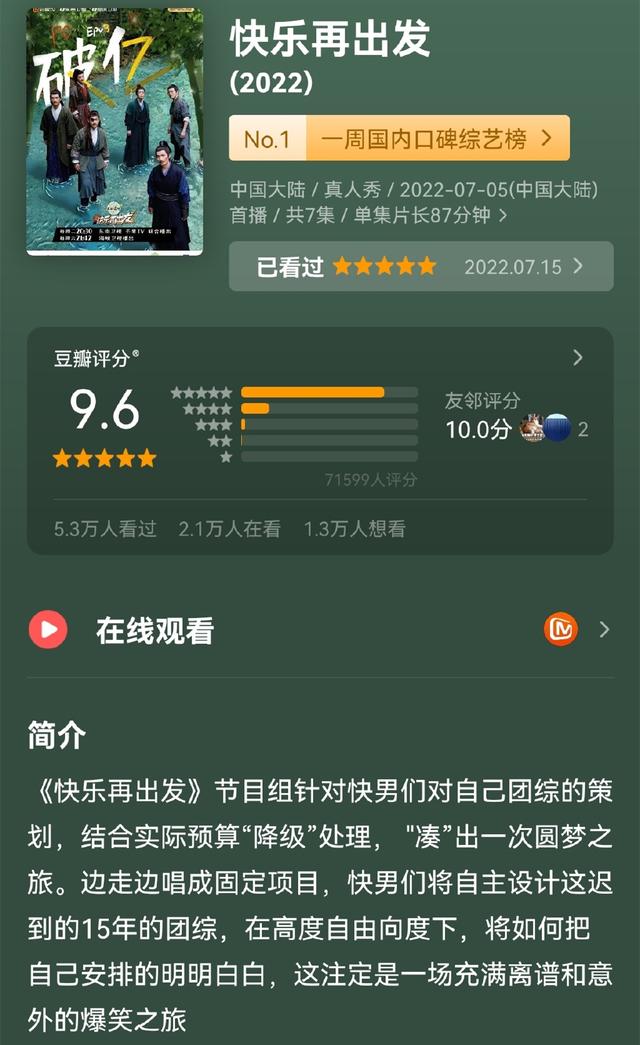The width and height of the screenshot is (640, 1045).
Task: Tap the Mango TV source icon
Action: [x=561, y=629]
